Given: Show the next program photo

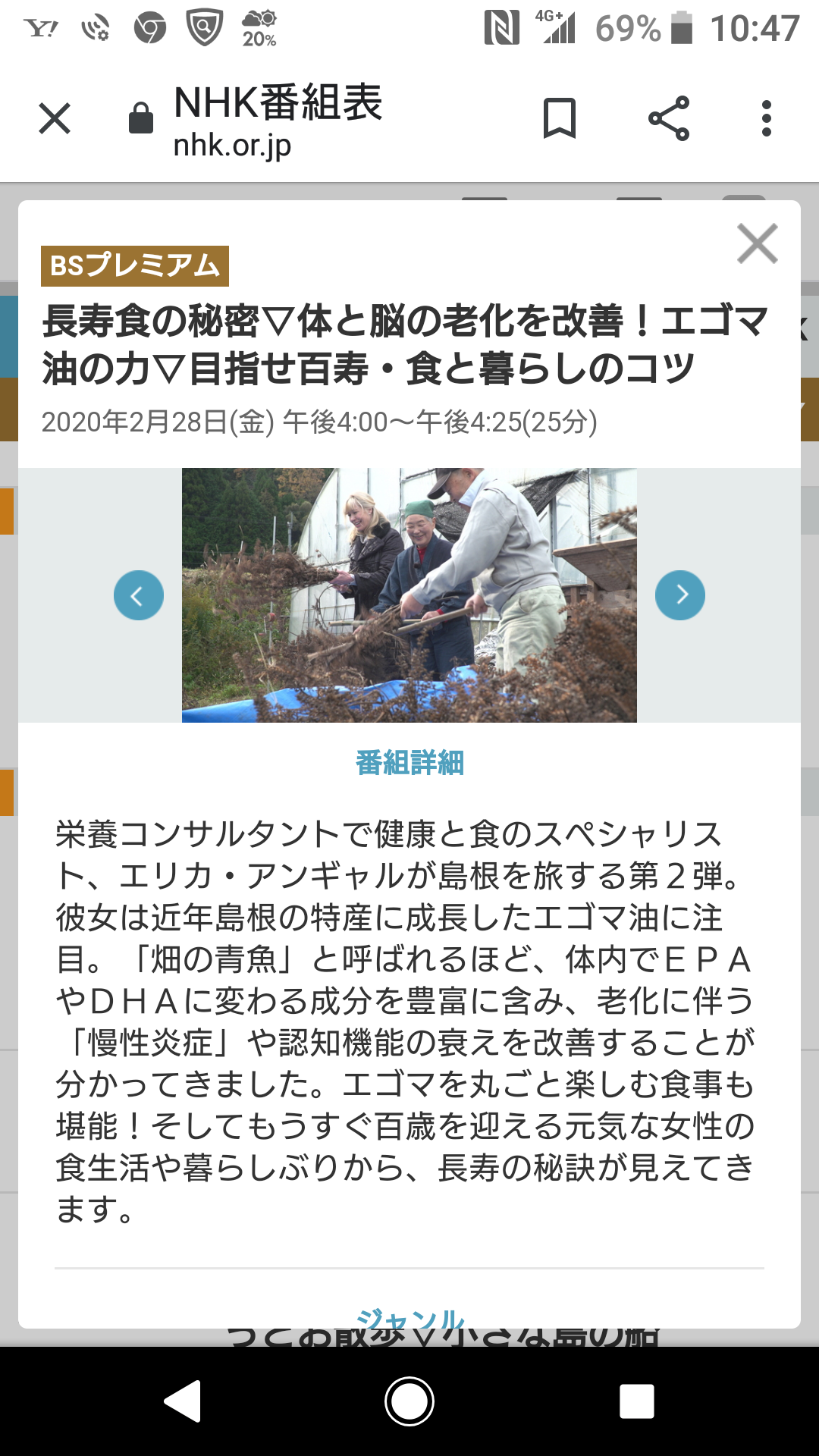Looking at the screenshot, I should (680, 595).
